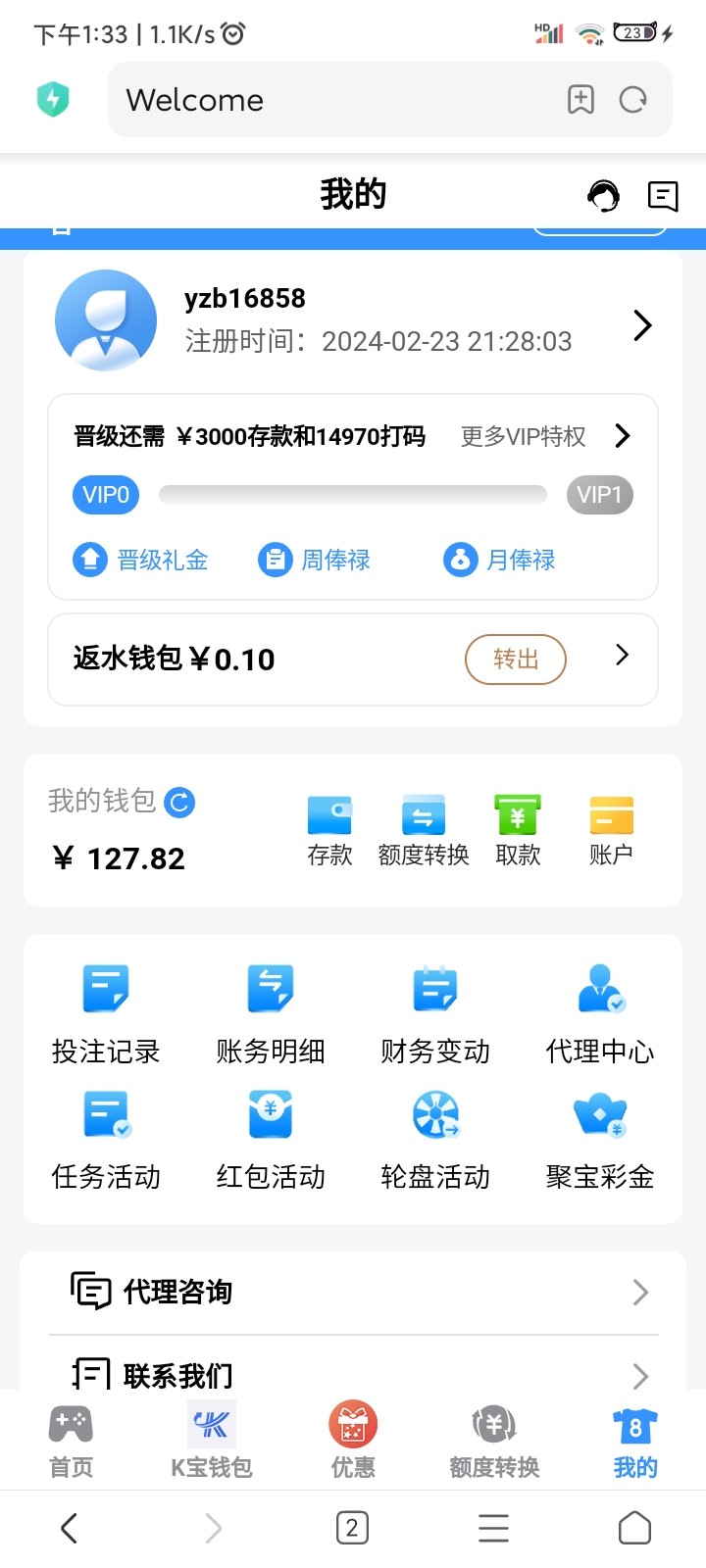This screenshot has width=706, height=1568.
Task: Expand the 更多VIP特权 VIP privileges
Action: point(522,436)
